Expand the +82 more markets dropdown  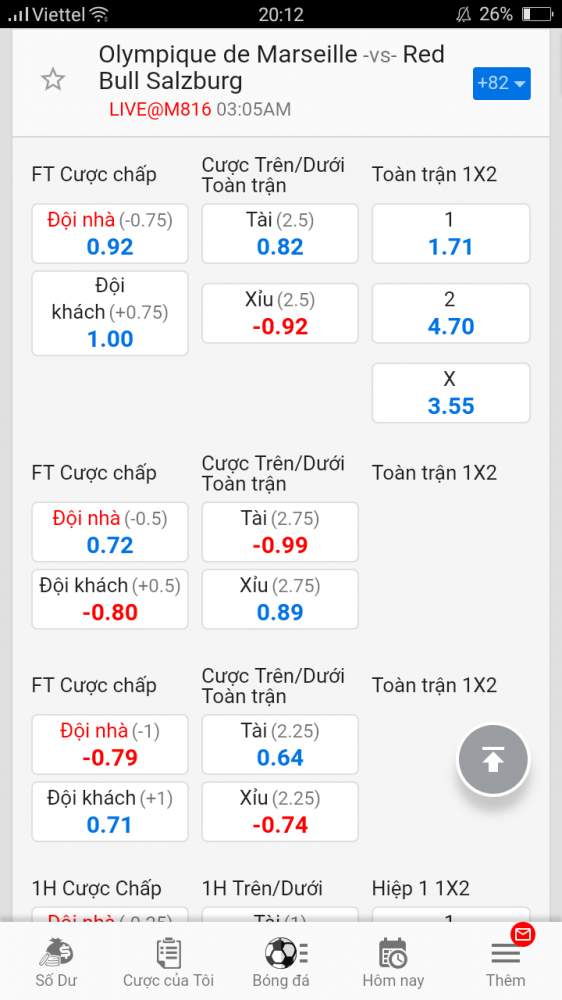501,84
